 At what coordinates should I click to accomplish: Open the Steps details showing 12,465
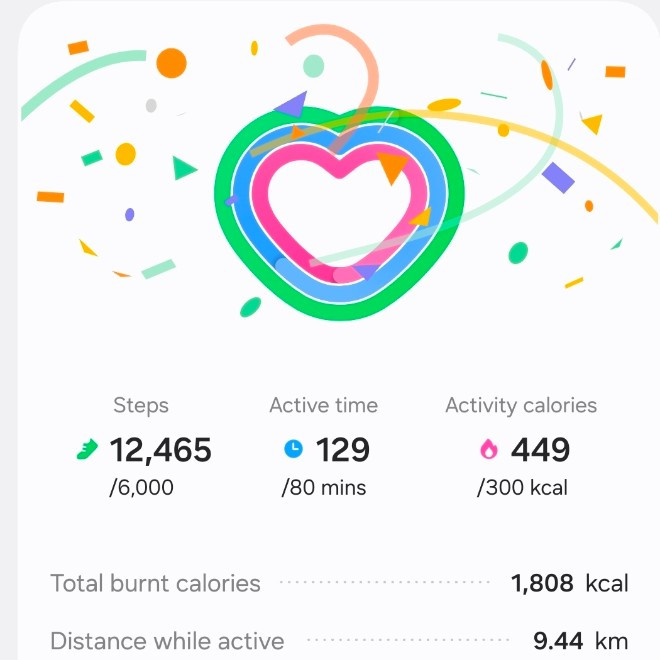pyautogui.click(x=143, y=449)
